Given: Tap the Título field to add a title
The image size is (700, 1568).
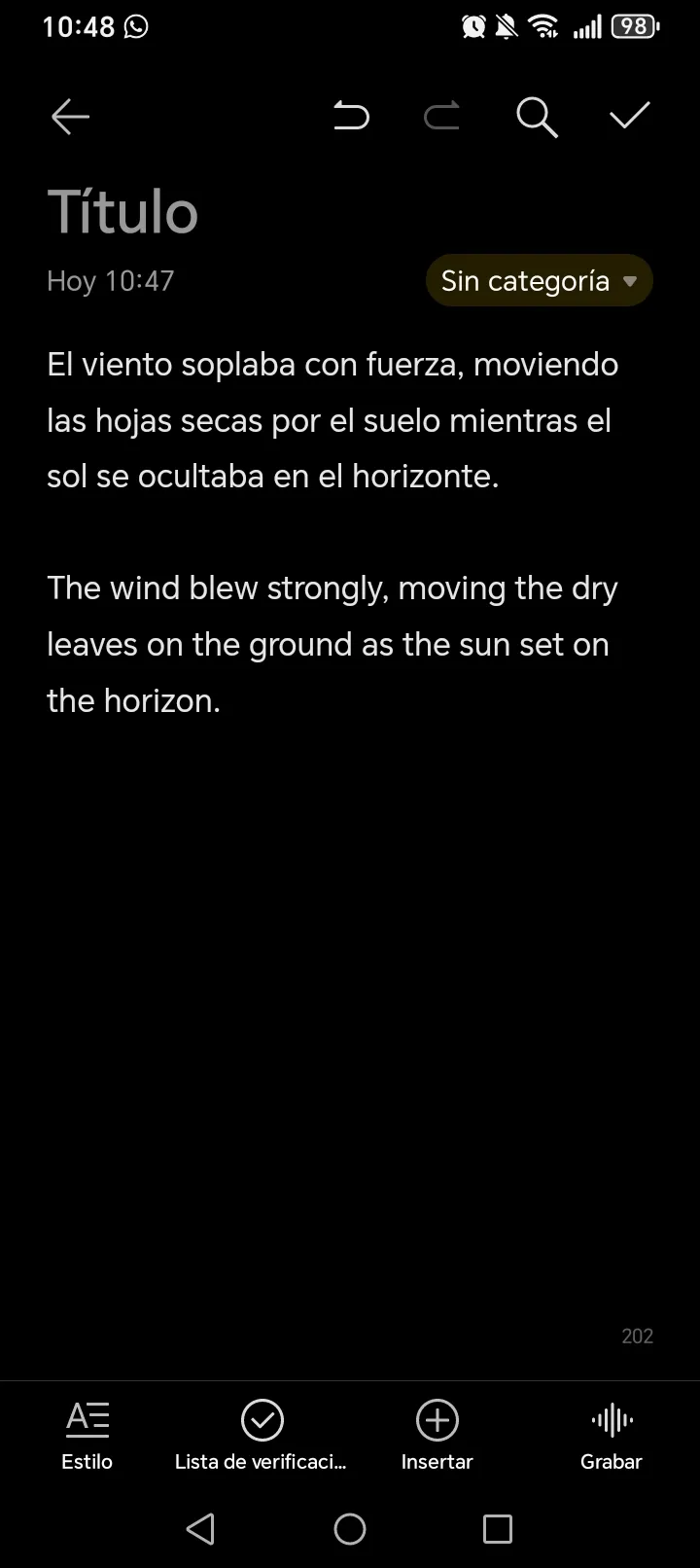Looking at the screenshot, I should [123, 212].
